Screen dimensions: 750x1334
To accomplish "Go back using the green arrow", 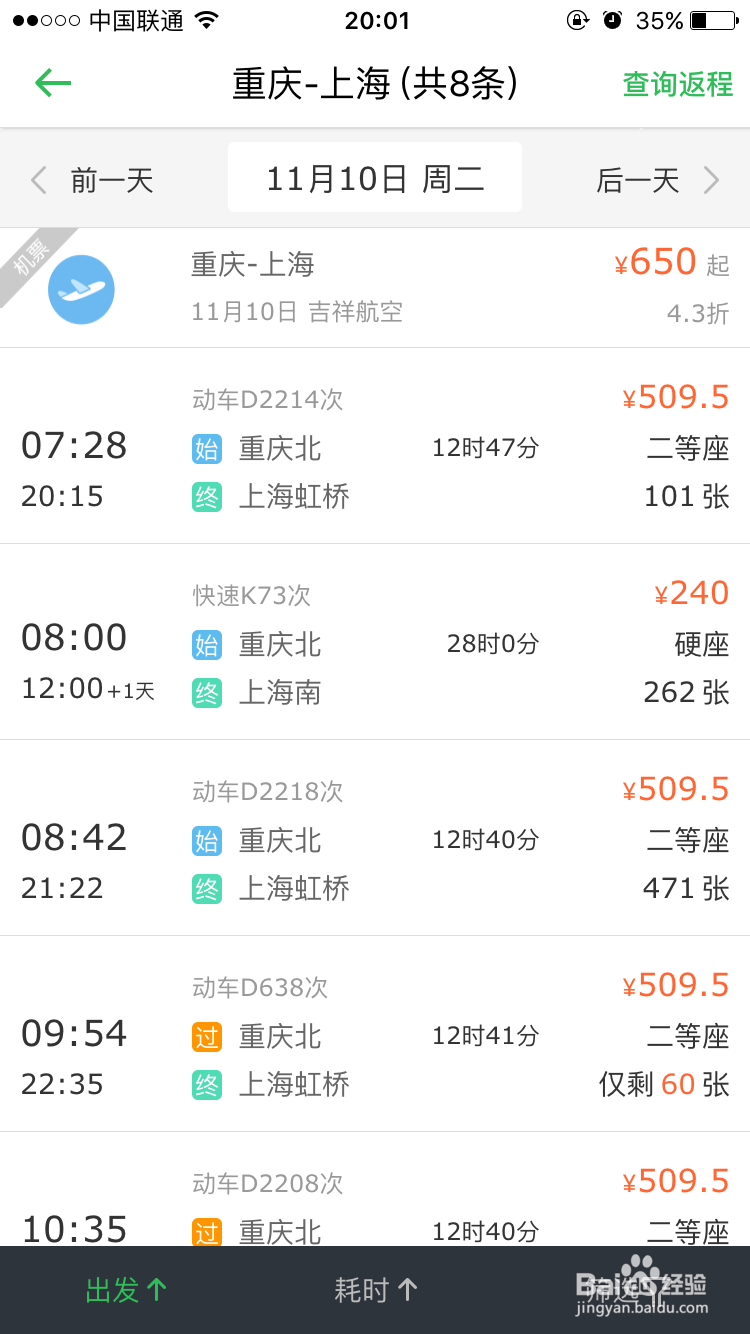I will coord(53,83).
